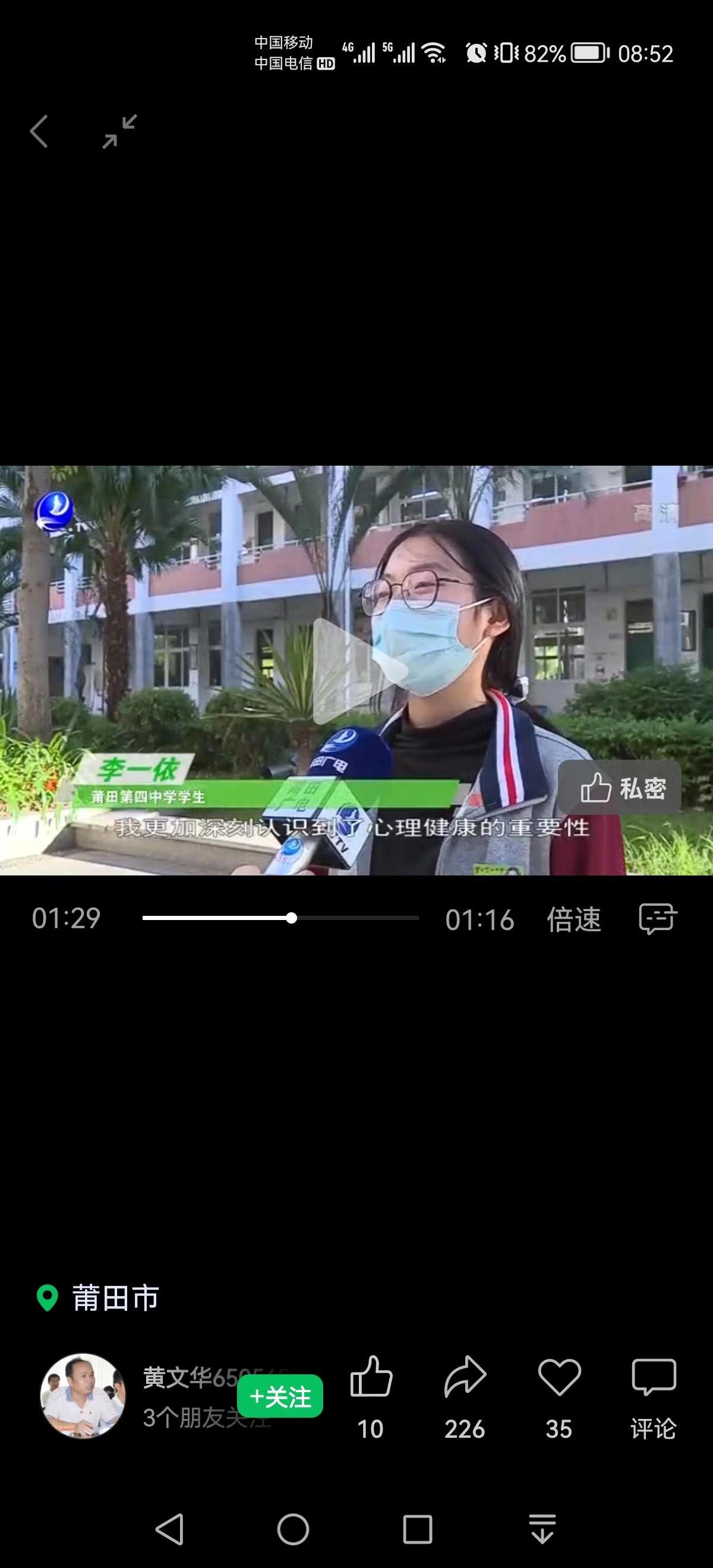Image resolution: width=713 pixels, height=1568 pixels.
Task: Toggle the bullet comments icon
Action: (x=658, y=918)
